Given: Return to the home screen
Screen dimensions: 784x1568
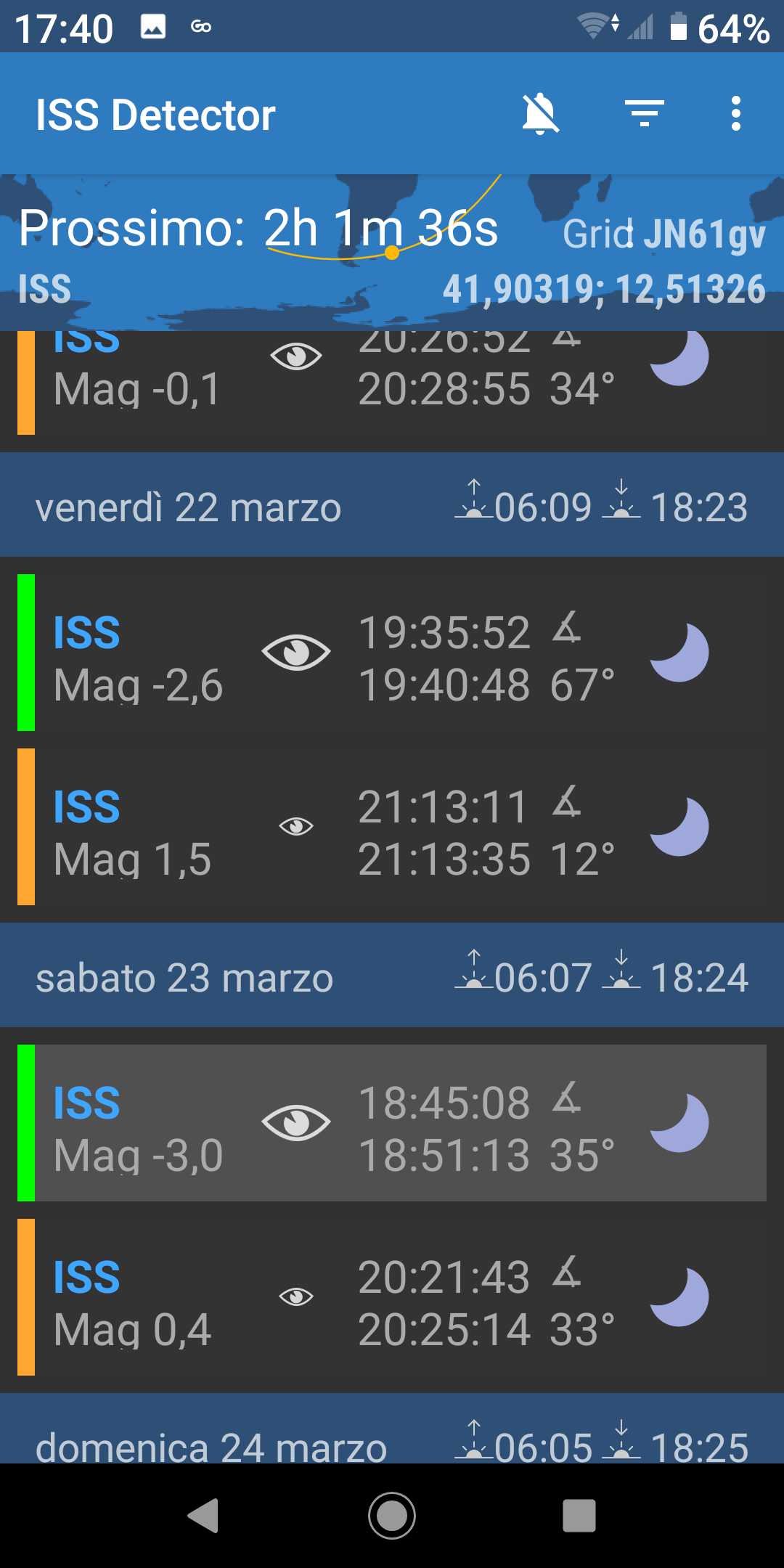Looking at the screenshot, I should pyautogui.click(x=392, y=1516).
